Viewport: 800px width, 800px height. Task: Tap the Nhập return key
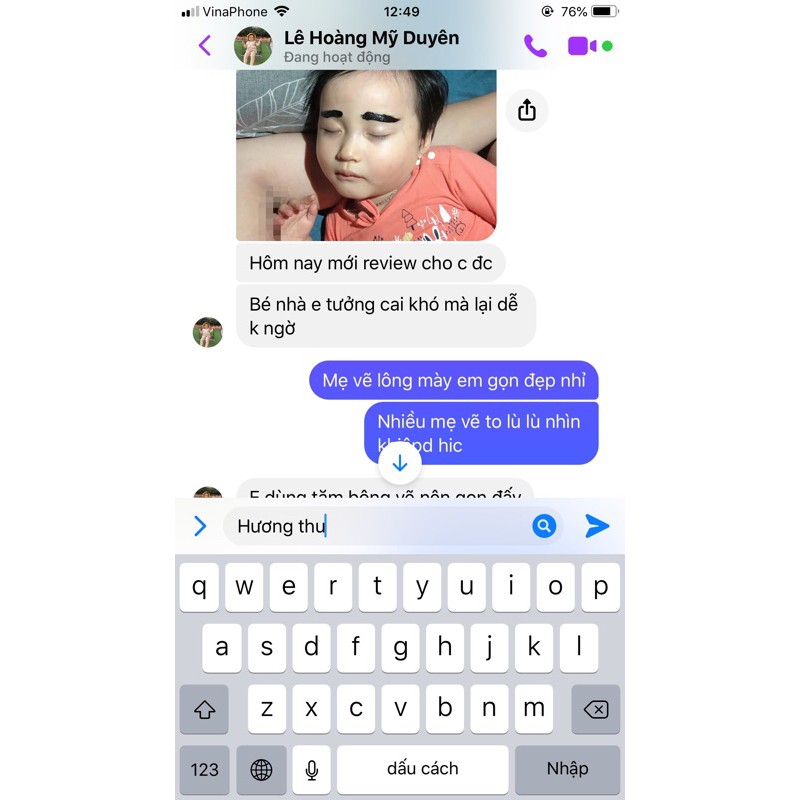click(x=567, y=769)
